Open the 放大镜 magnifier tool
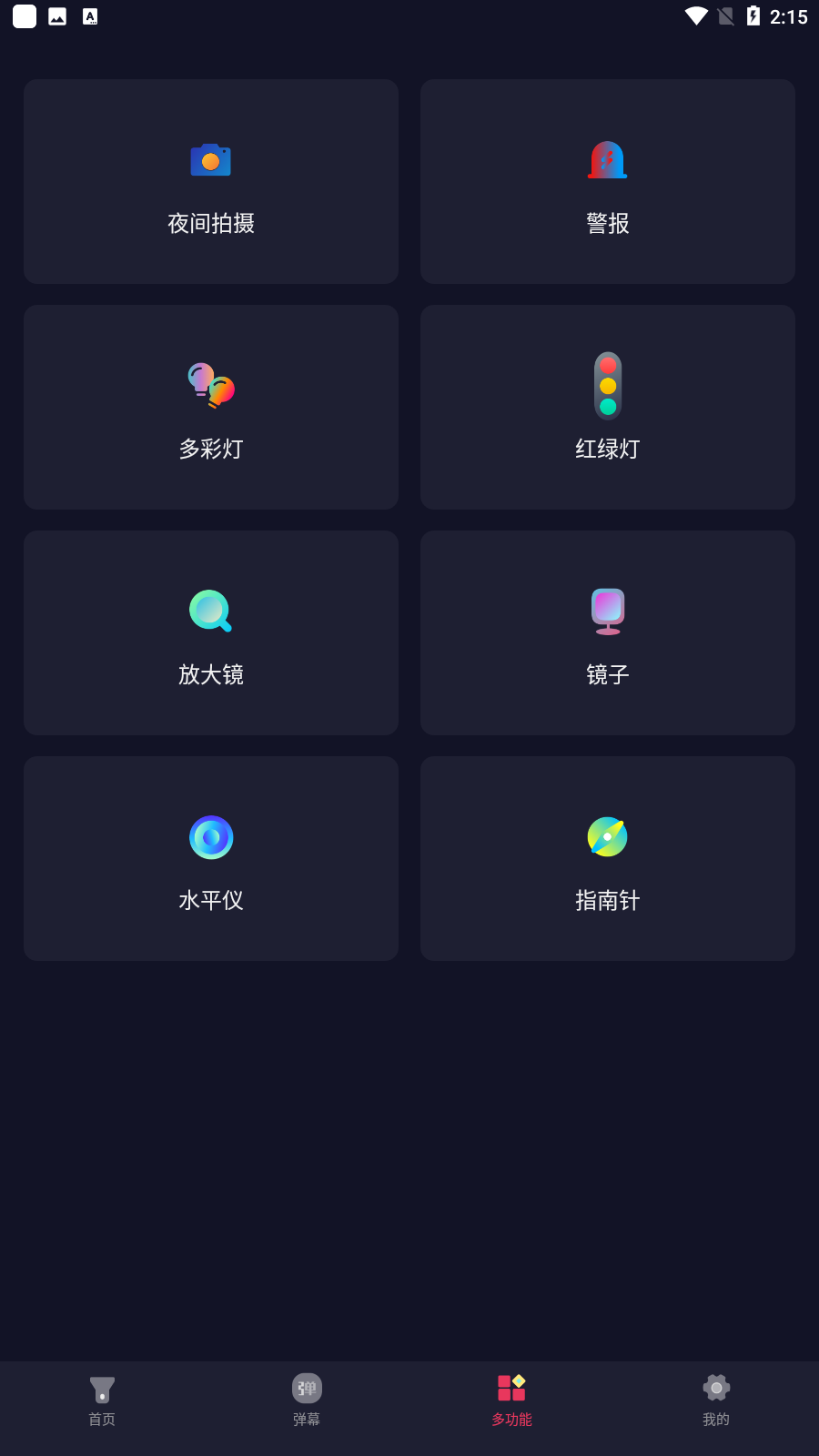Screen dimensions: 819x1456 click(x=211, y=632)
